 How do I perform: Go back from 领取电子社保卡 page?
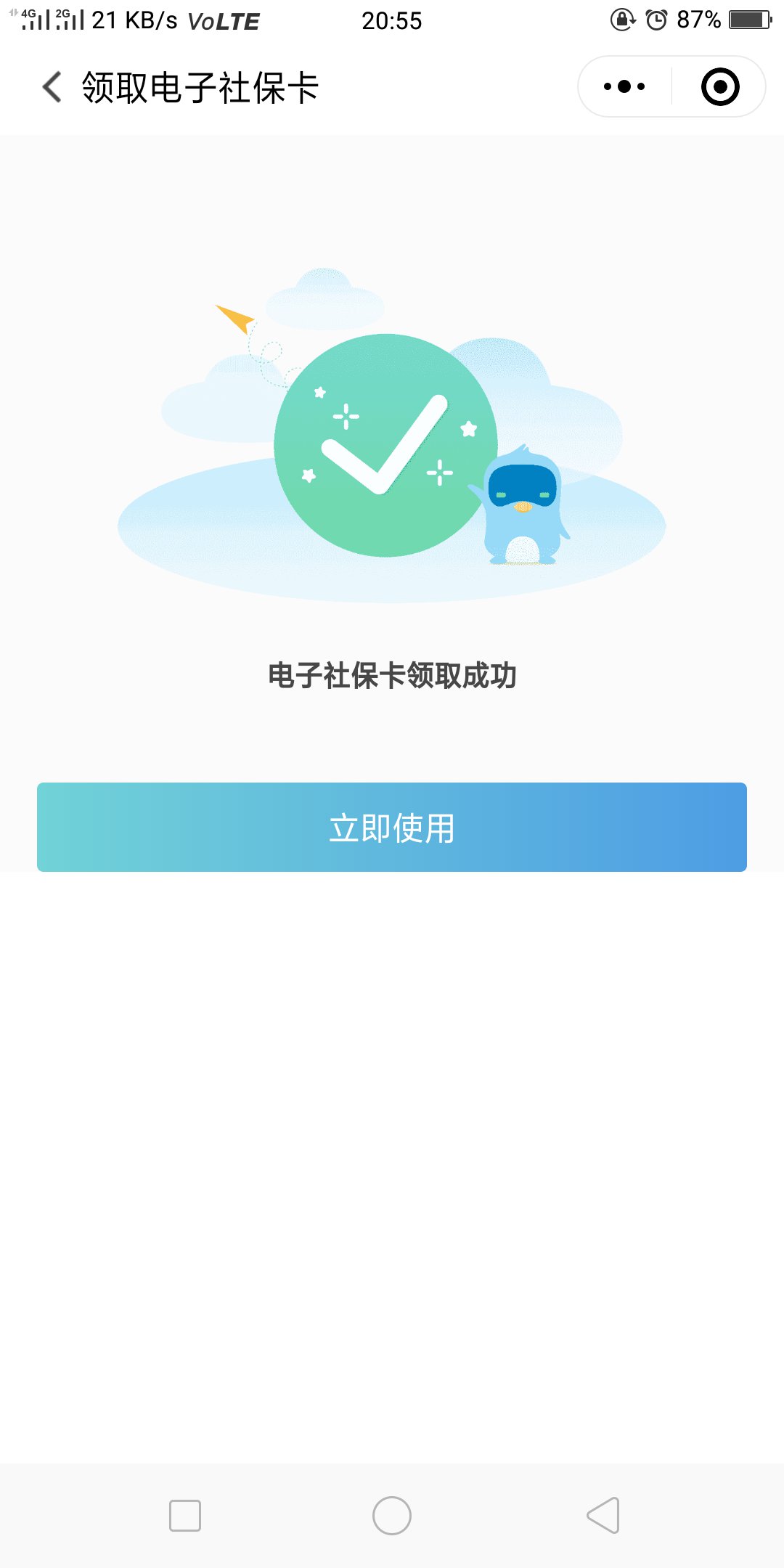(x=52, y=87)
